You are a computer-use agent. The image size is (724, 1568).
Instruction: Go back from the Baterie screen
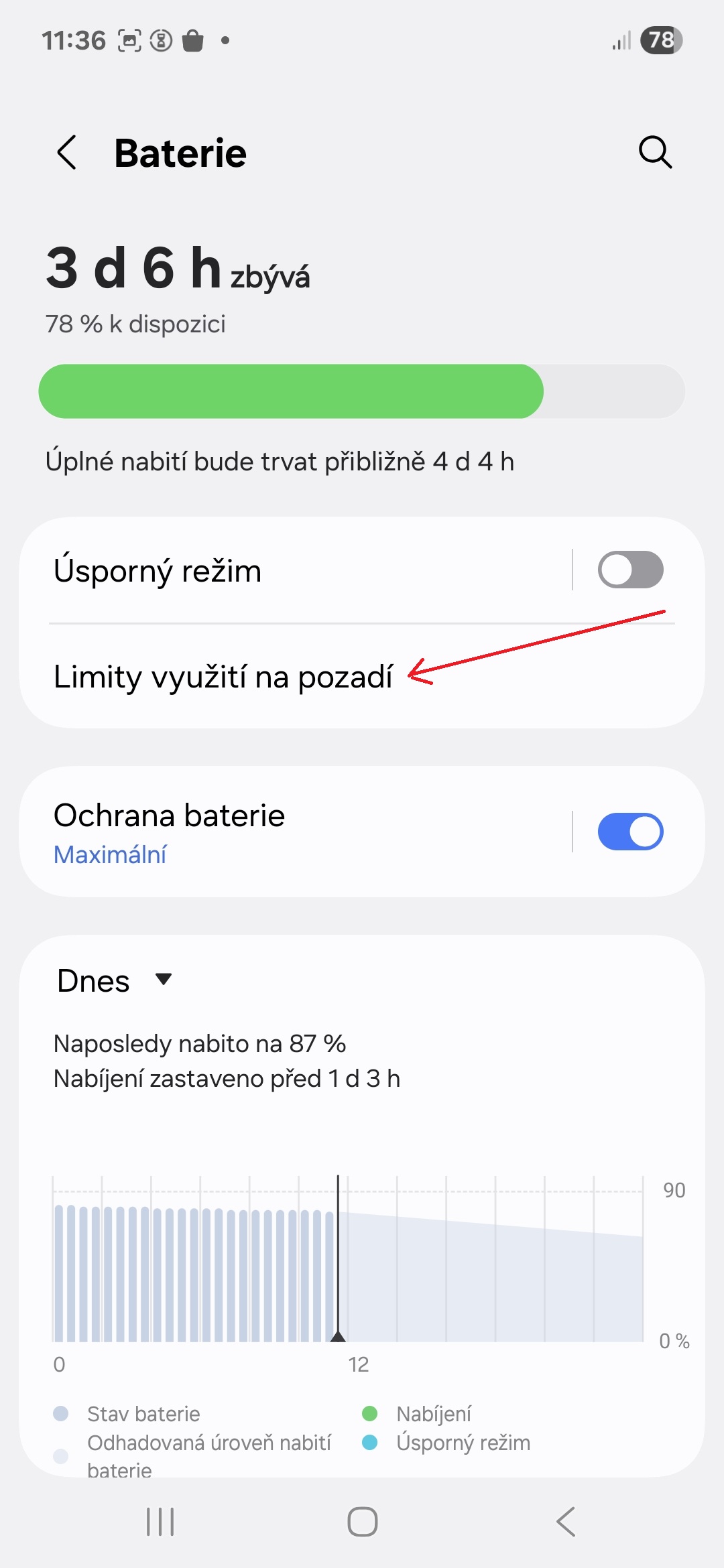pos(66,153)
